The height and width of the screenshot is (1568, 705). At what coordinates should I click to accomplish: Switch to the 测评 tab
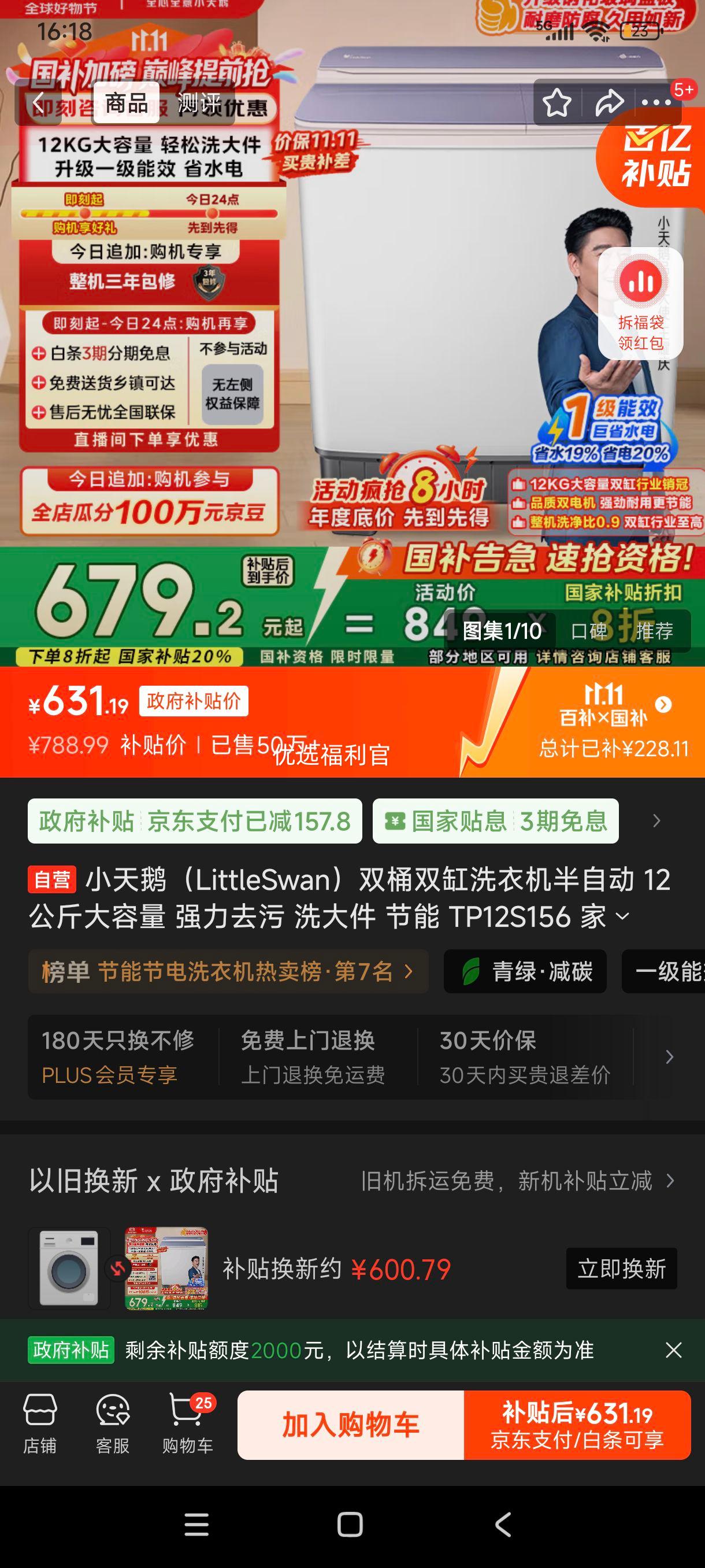point(199,103)
